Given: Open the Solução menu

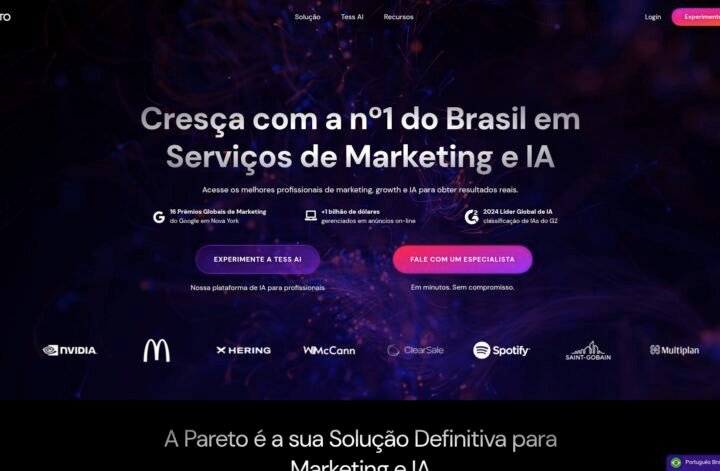Looking at the screenshot, I should 308,17.
